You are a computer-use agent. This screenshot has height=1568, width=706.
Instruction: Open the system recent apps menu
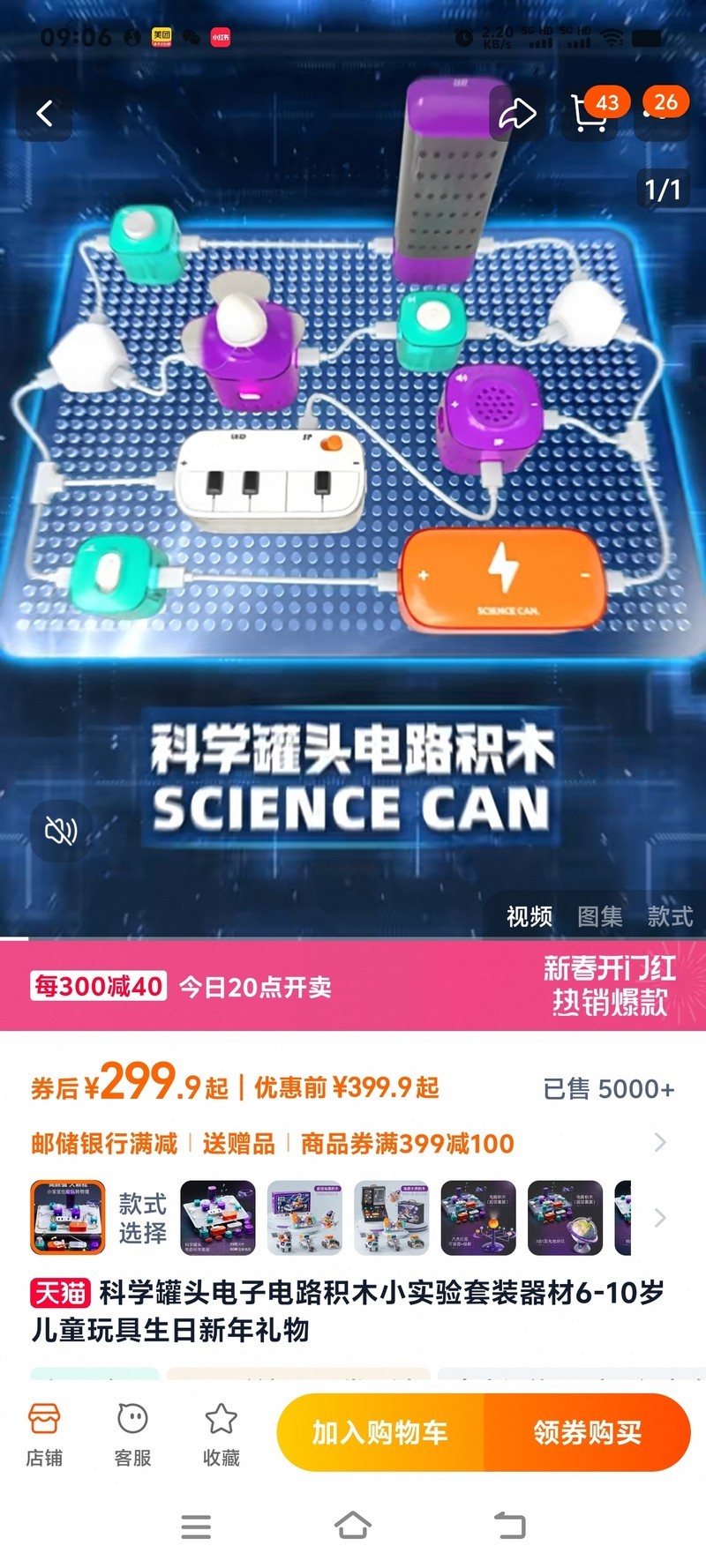196,1527
